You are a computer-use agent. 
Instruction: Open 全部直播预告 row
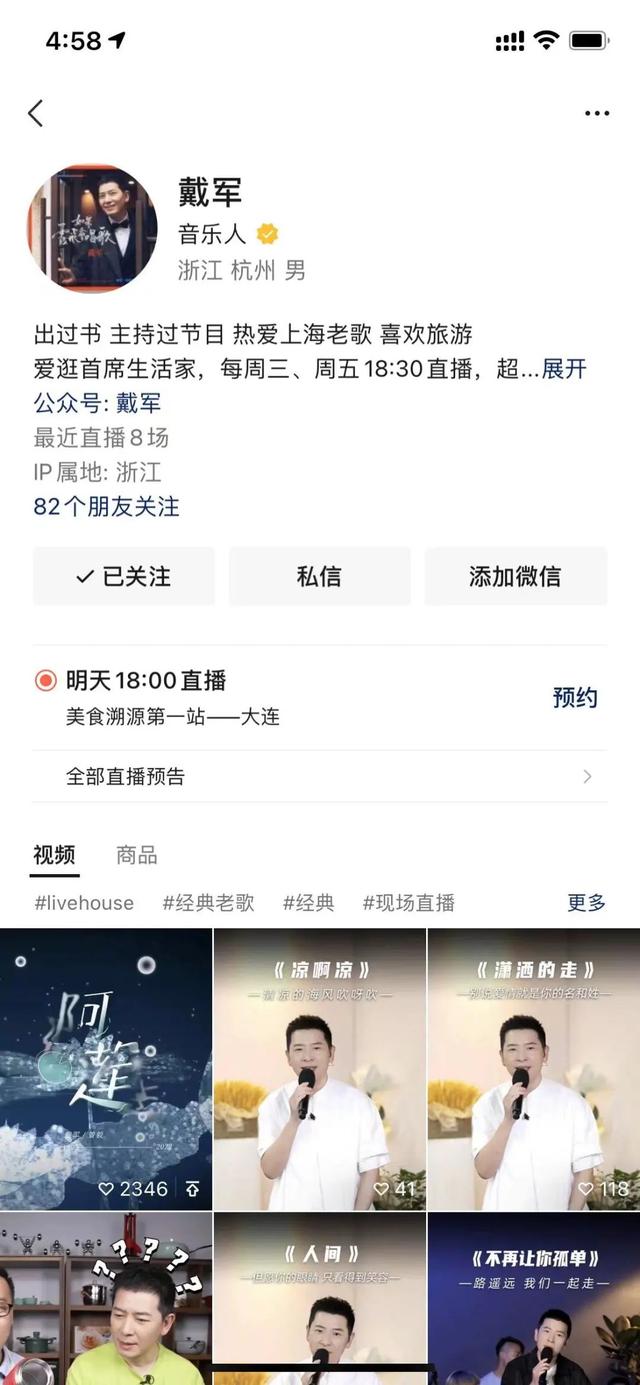(x=320, y=776)
